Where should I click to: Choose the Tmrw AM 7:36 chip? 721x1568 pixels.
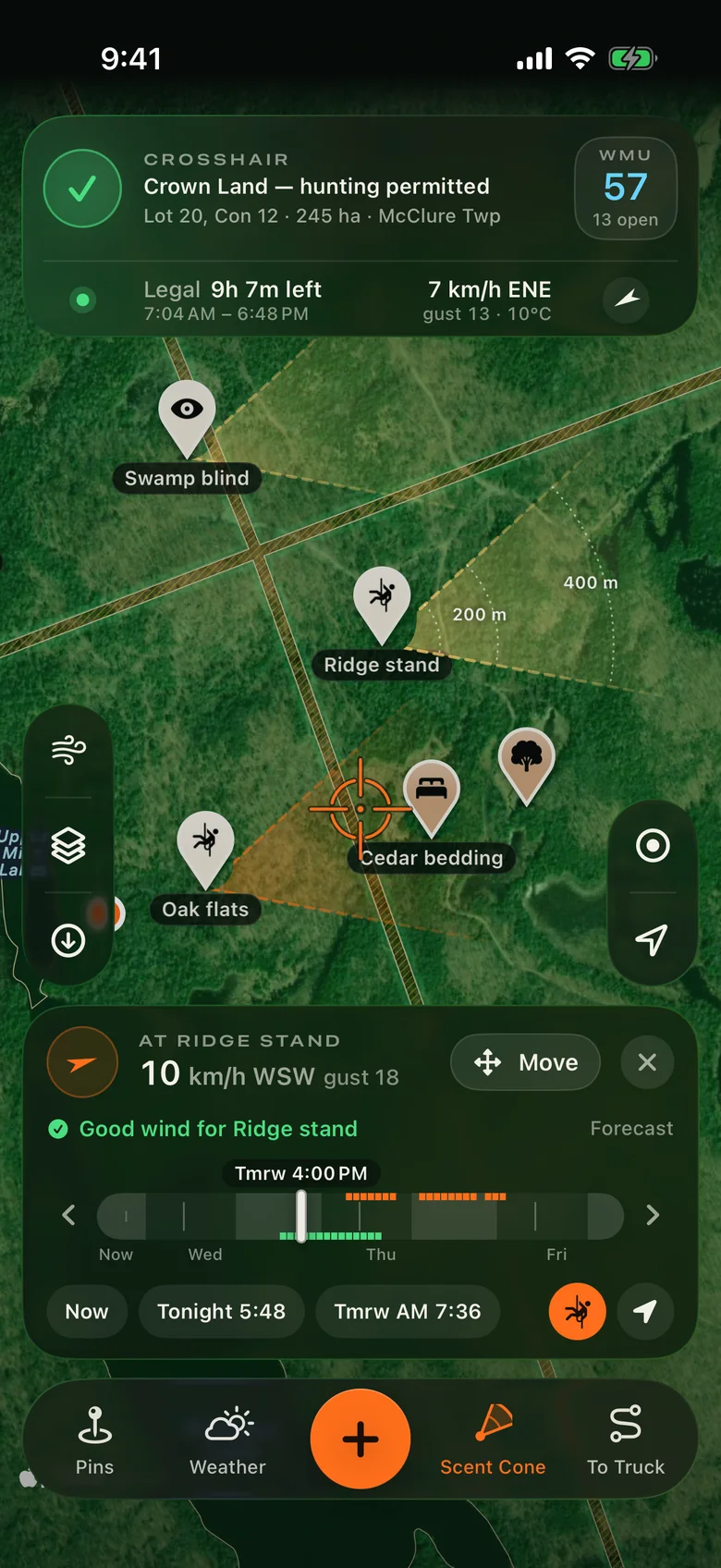408,1311
